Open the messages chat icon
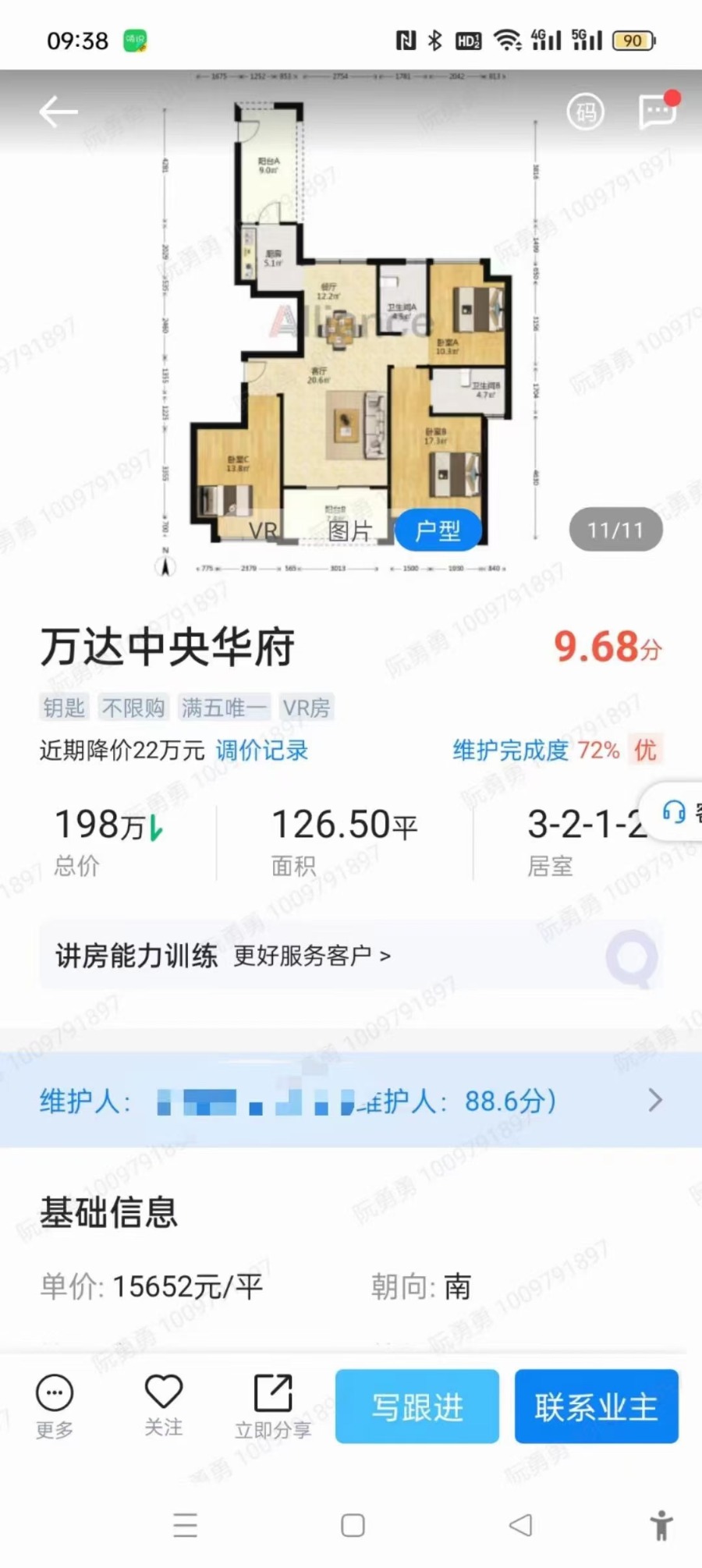This screenshot has height=1568, width=702. (657, 112)
